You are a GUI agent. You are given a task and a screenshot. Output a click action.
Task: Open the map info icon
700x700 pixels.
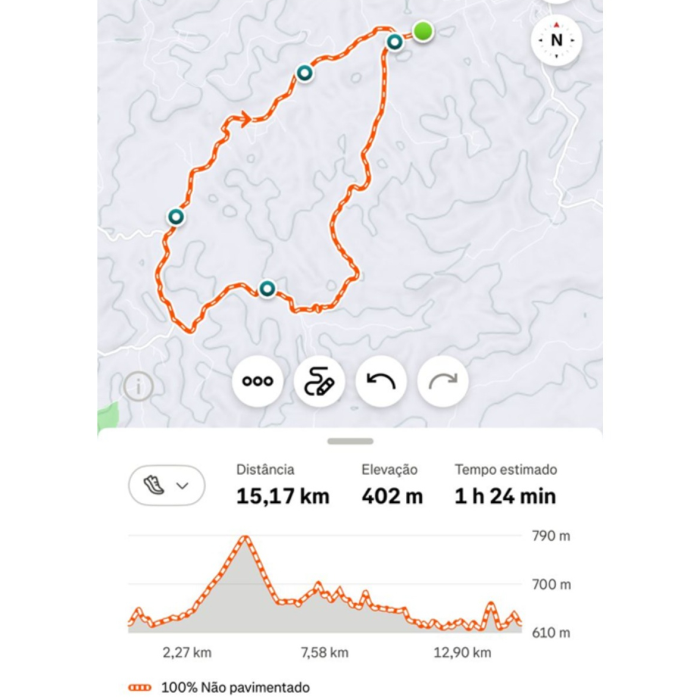[138, 385]
